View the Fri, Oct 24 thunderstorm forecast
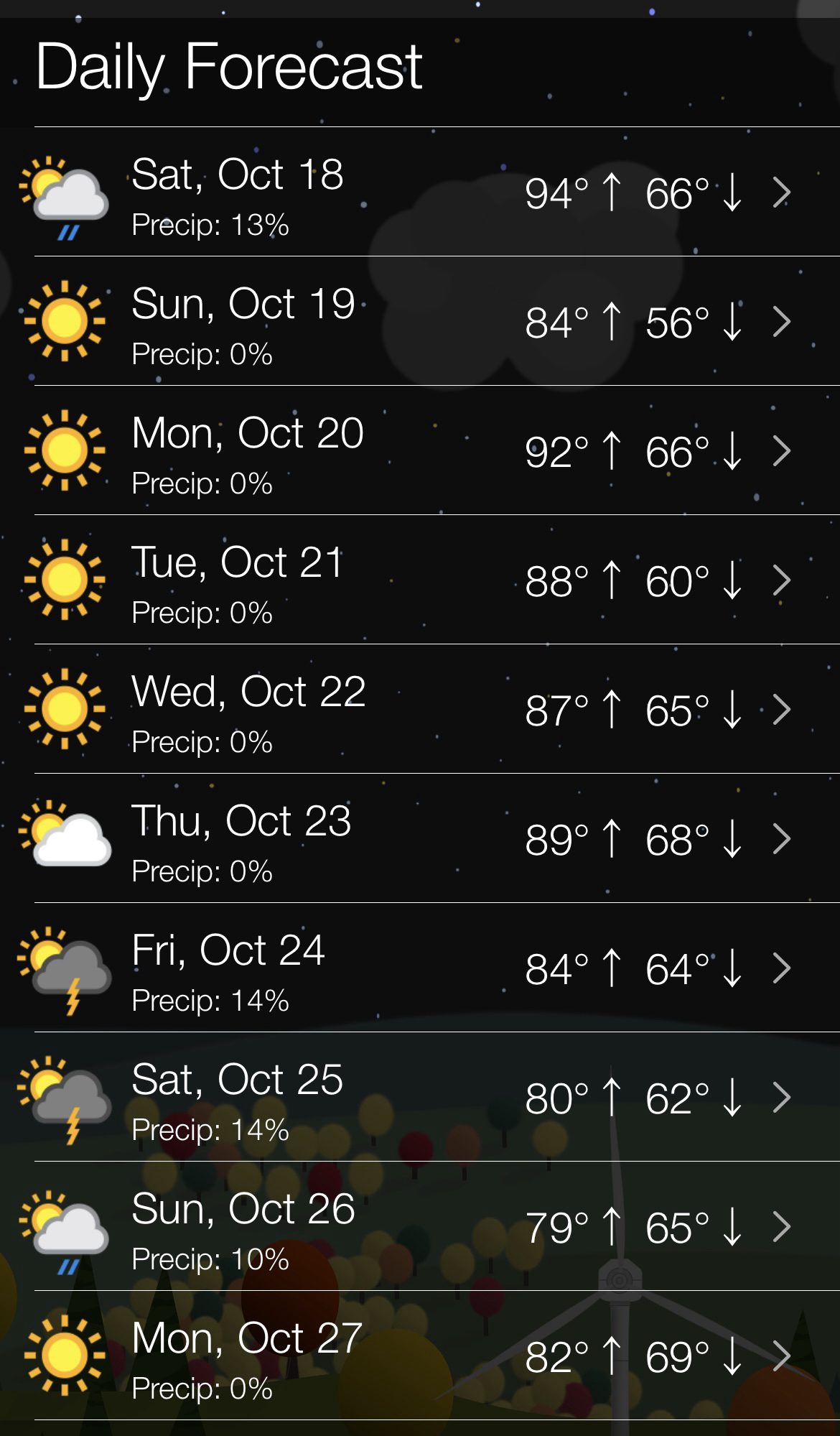The height and width of the screenshot is (1436, 840). click(420, 968)
